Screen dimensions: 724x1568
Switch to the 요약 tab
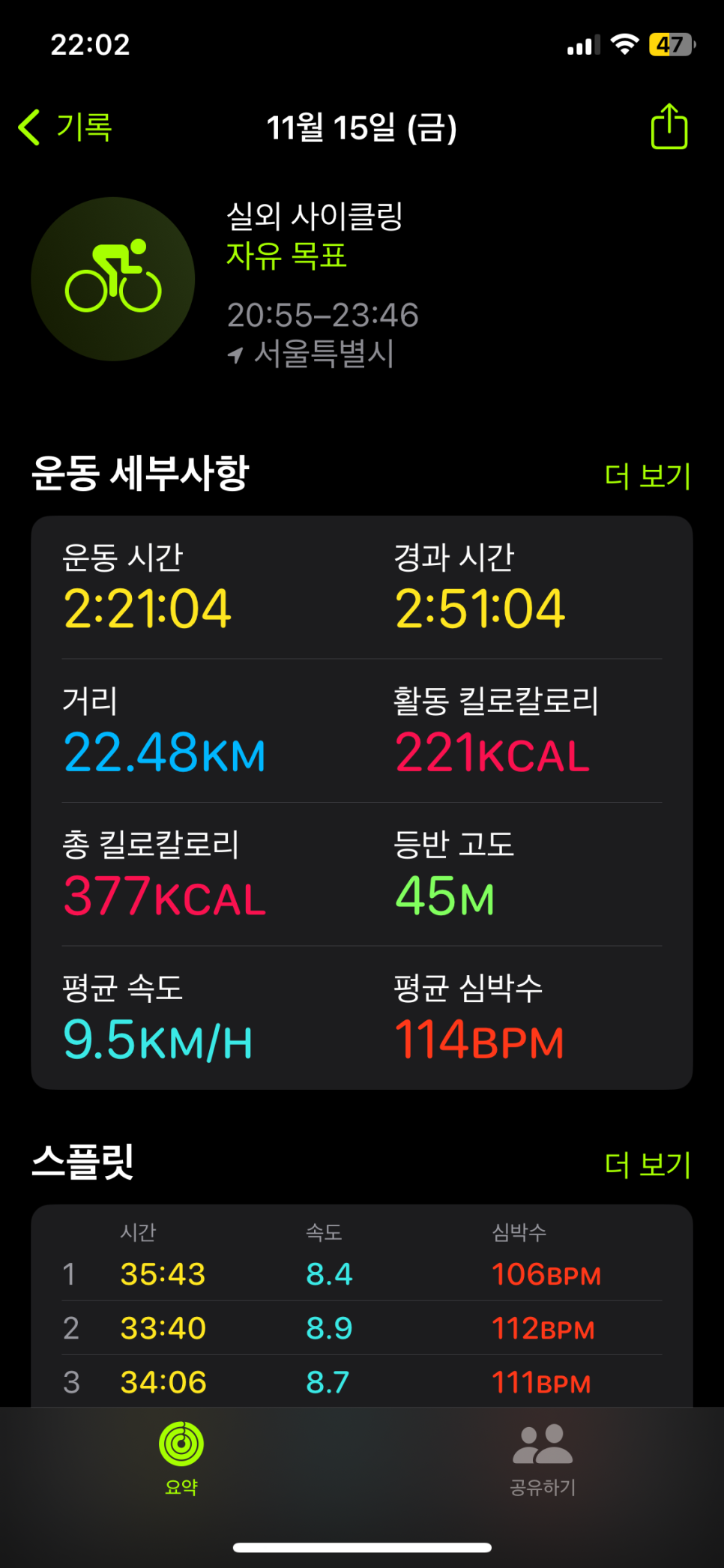click(181, 1458)
